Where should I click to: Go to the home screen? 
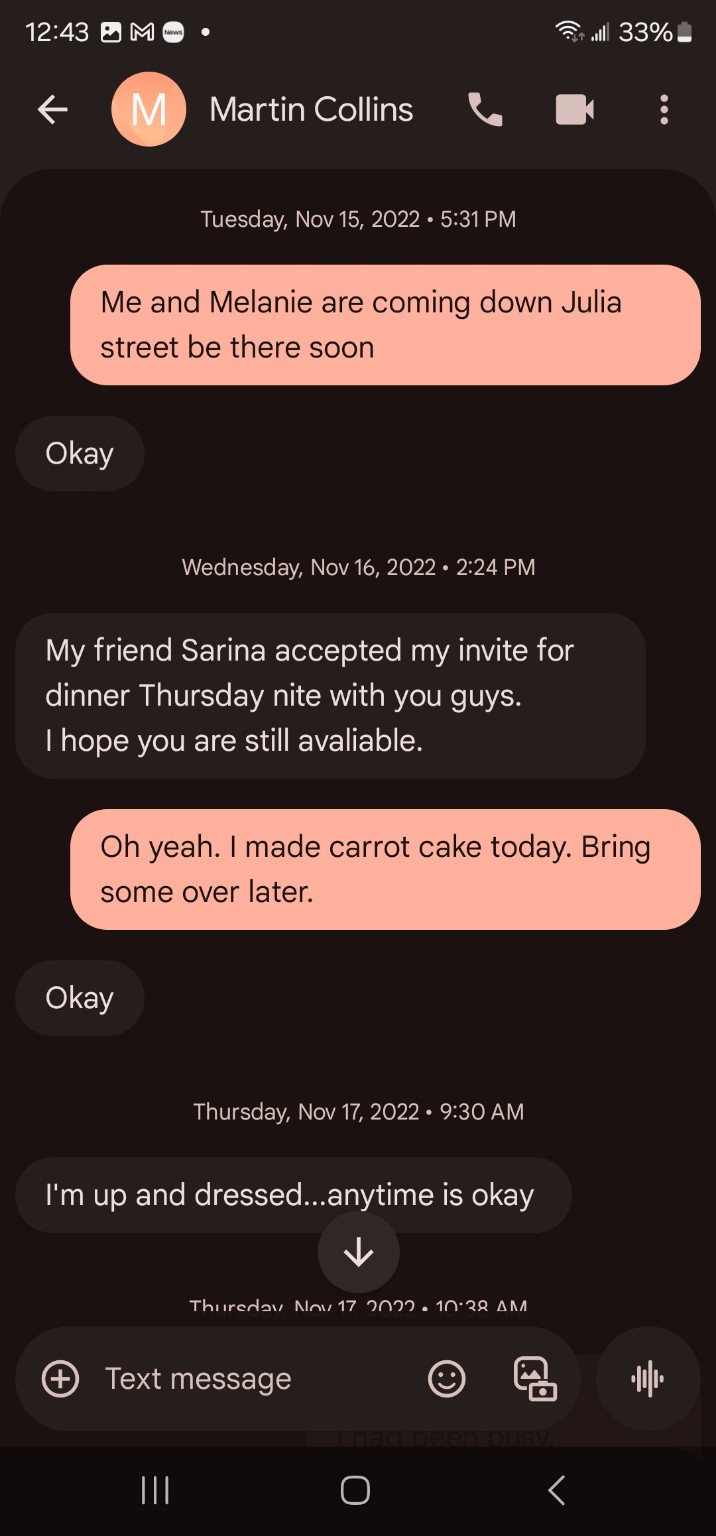(356, 1490)
